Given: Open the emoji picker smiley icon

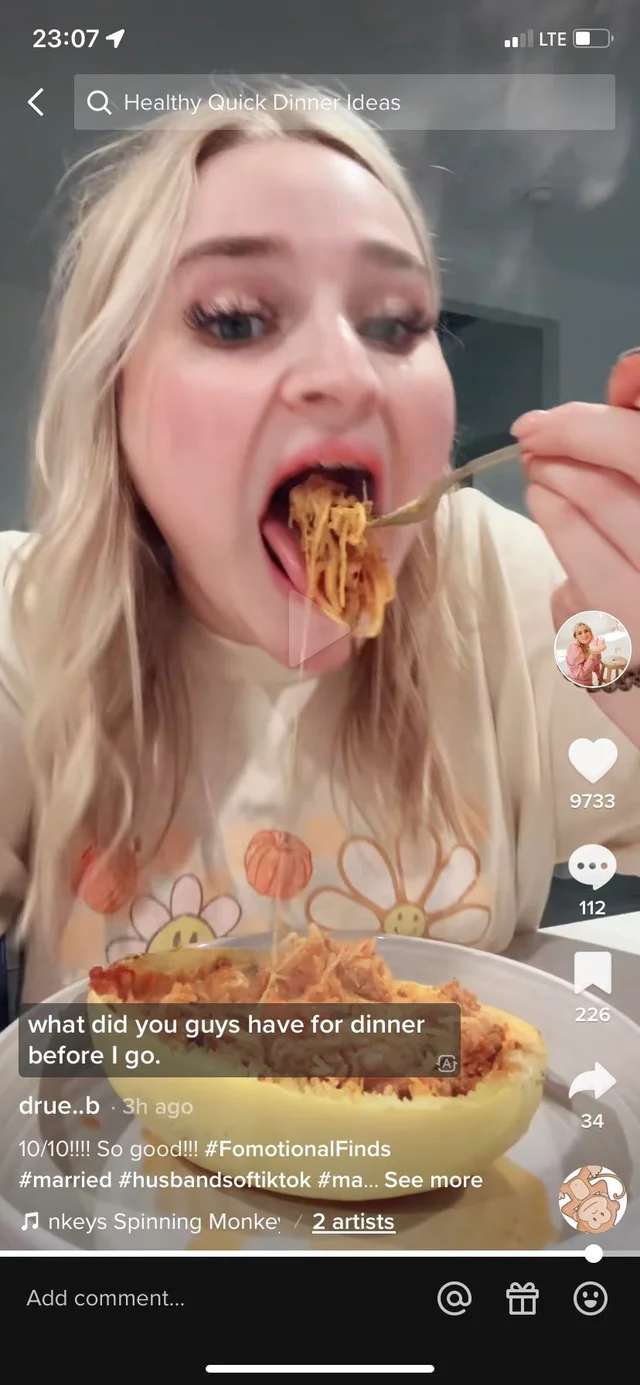Looking at the screenshot, I should [x=590, y=1298].
